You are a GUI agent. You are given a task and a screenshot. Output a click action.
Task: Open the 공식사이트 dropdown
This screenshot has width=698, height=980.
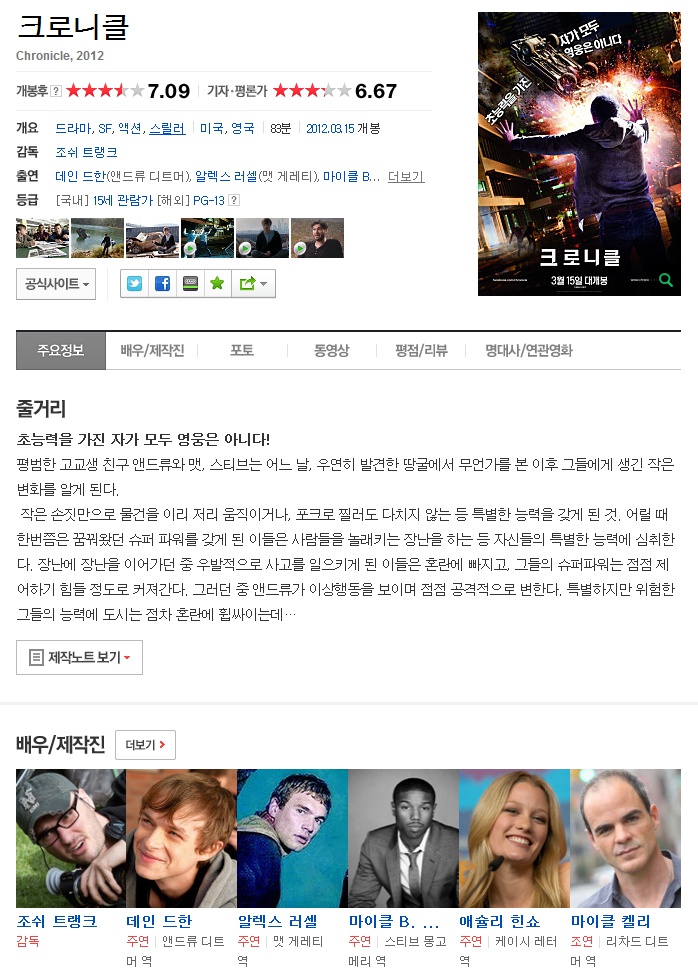(x=56, y=284)
